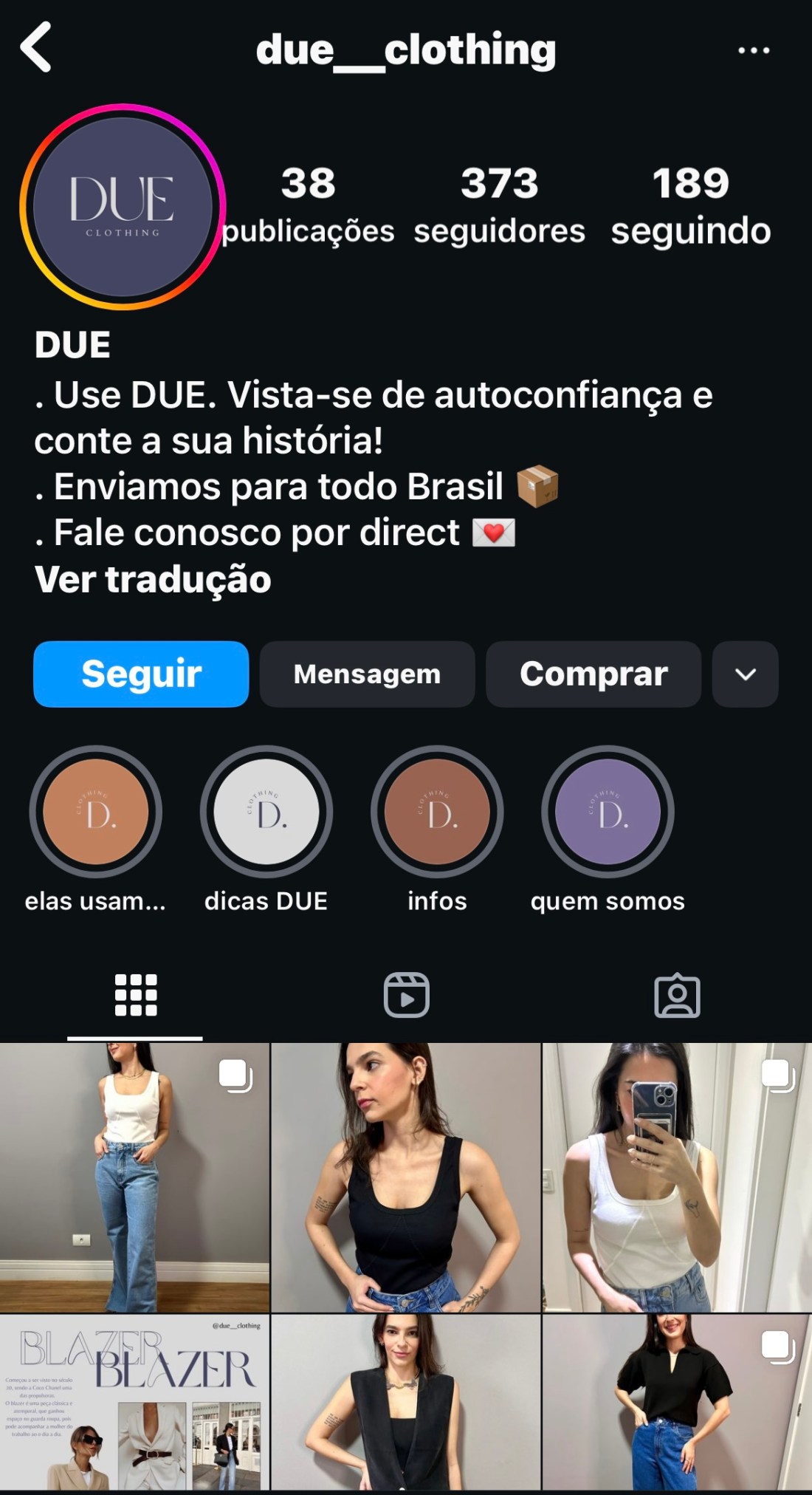Screen dimensions: 812x1495
Task: Switch to the posts grid tab
Action: (x=136, y=995)
